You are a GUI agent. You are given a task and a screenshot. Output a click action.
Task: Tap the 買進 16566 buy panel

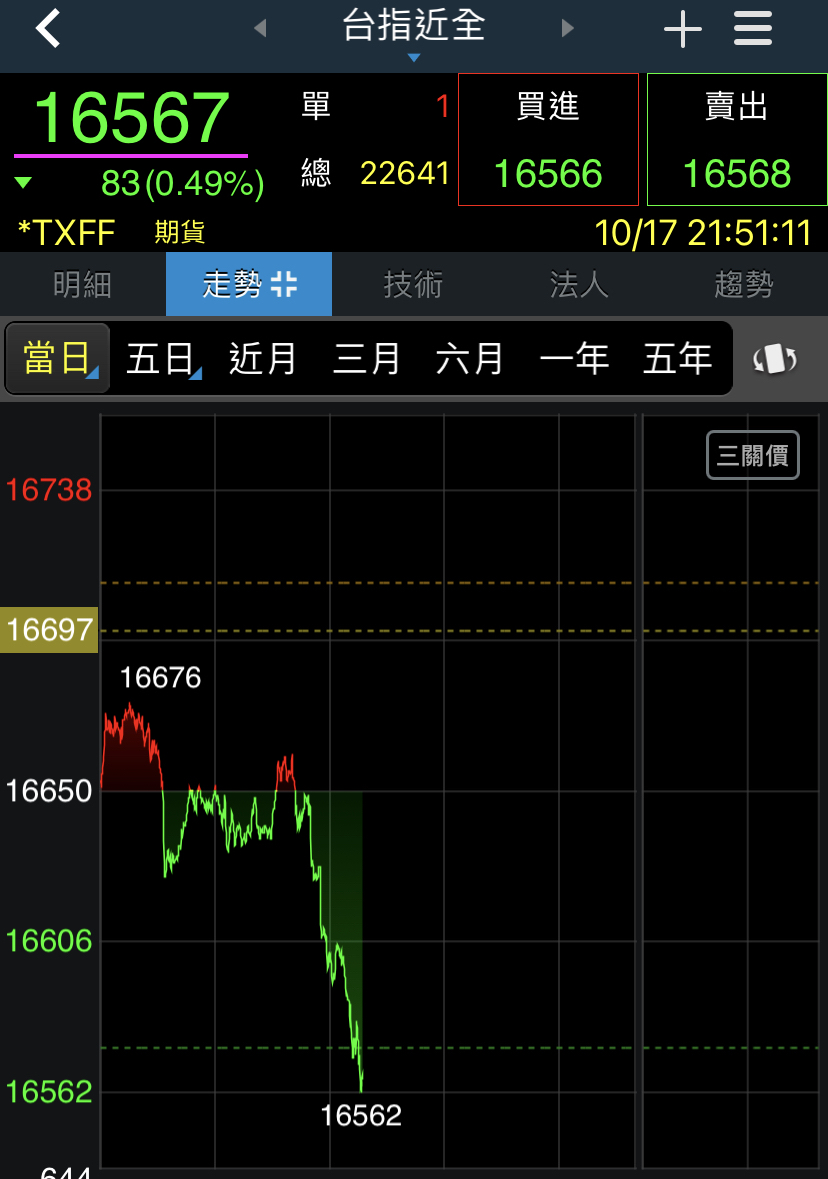[548, 139]
